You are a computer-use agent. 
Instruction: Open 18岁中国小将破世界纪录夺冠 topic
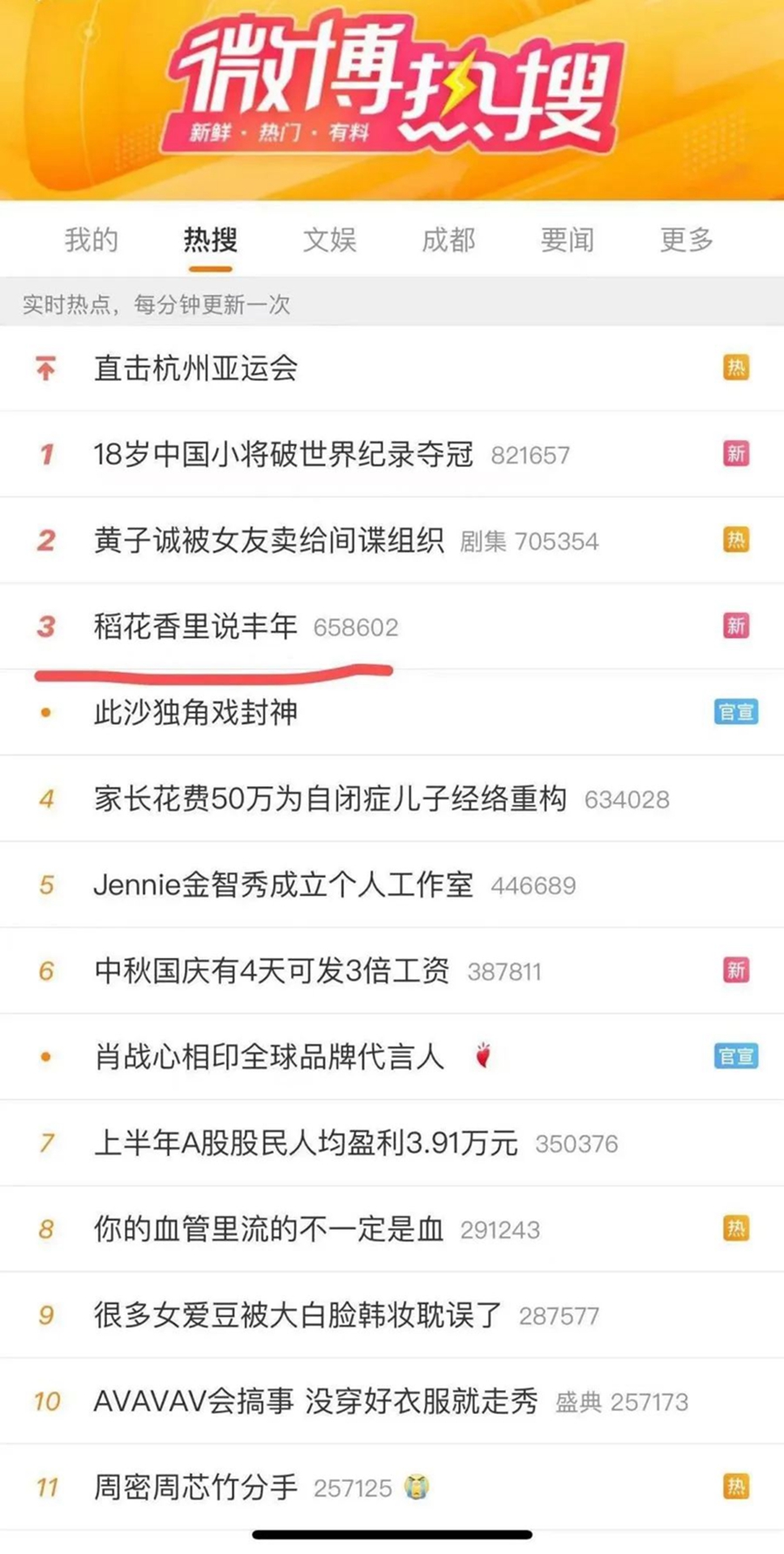click(283, 454)
